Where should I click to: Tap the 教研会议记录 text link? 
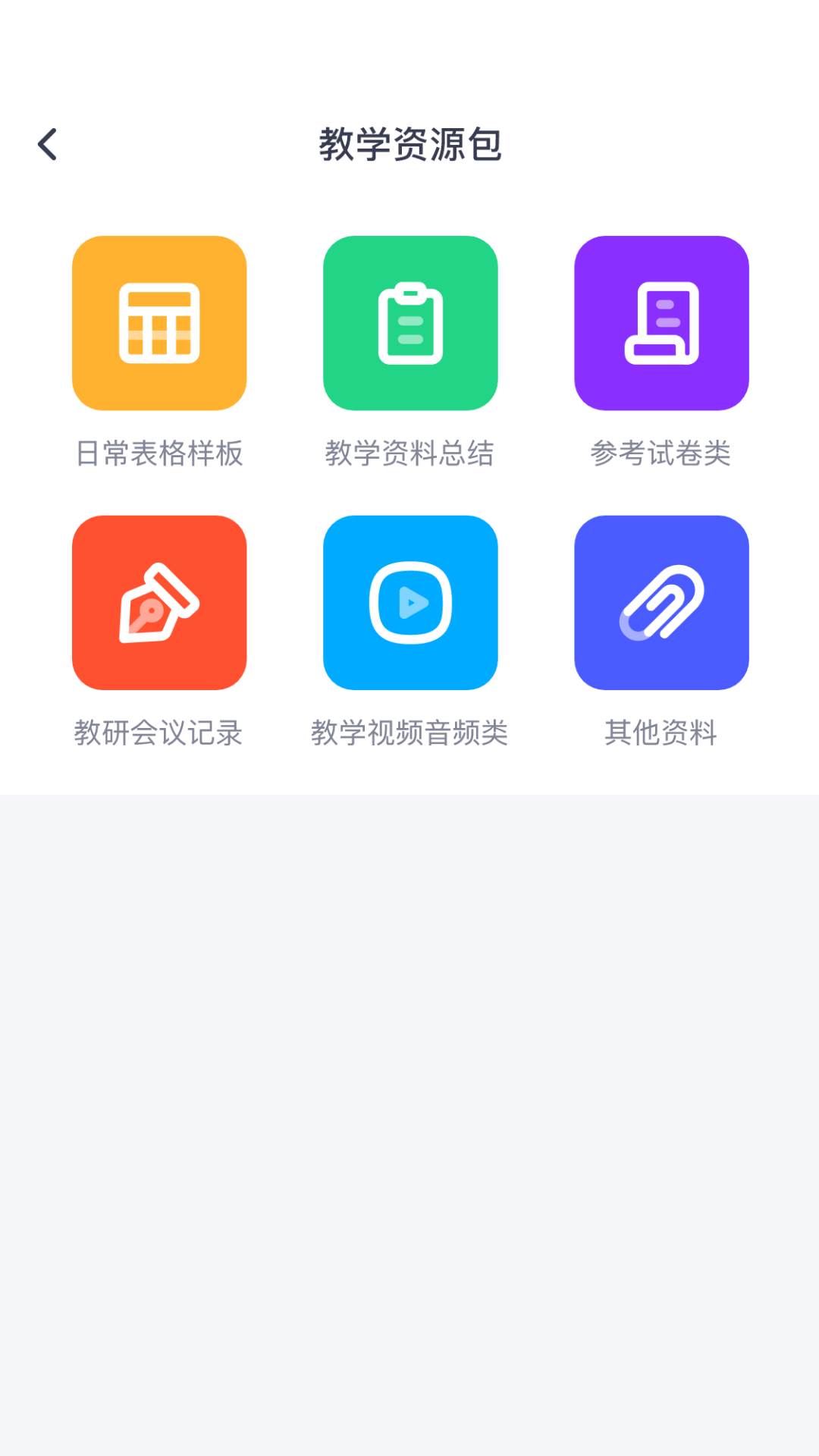tap(159, 733)
